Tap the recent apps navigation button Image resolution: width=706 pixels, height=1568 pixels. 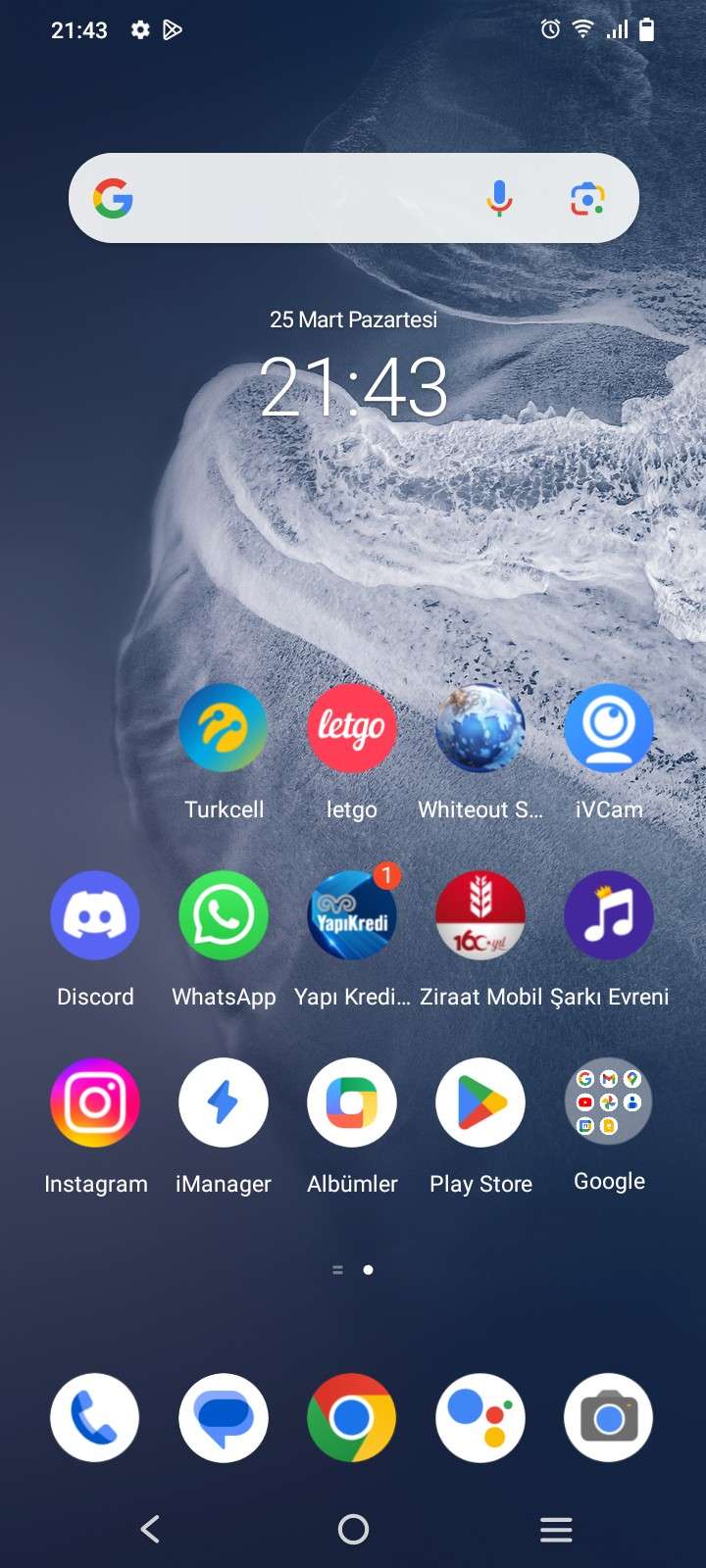pos(556,1529)
